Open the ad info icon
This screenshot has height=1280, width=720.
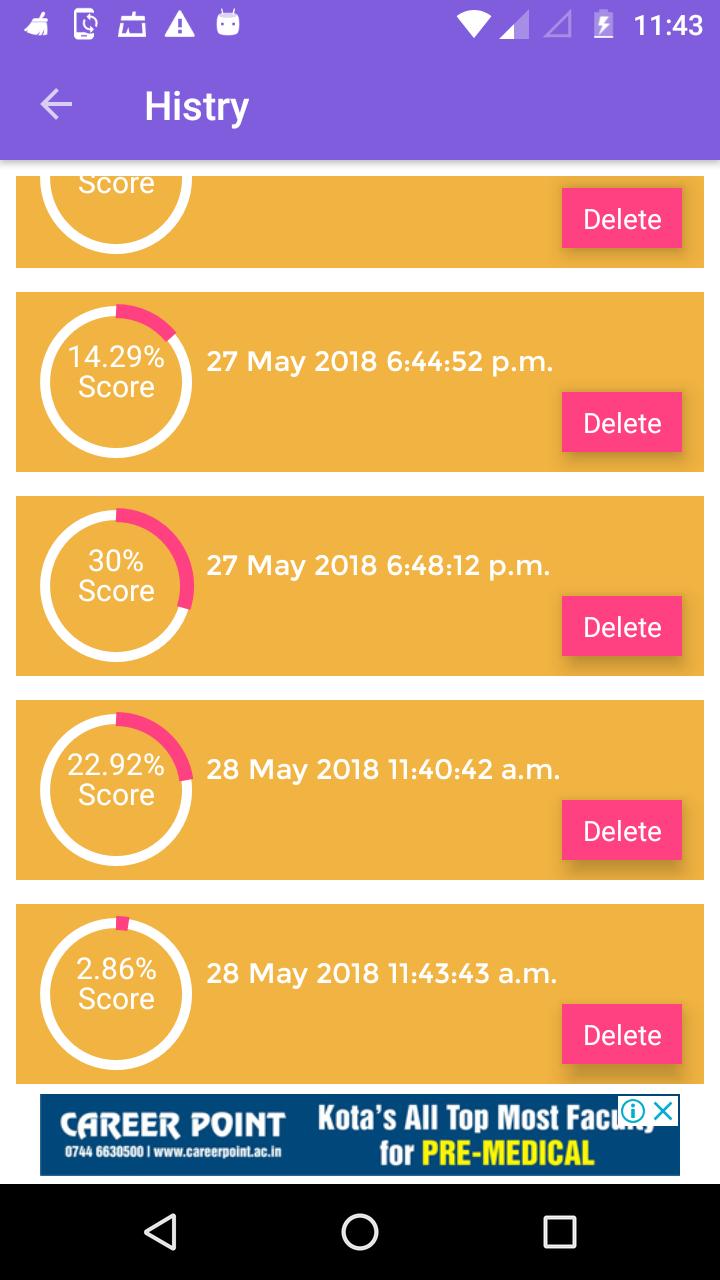[632, 1110]
